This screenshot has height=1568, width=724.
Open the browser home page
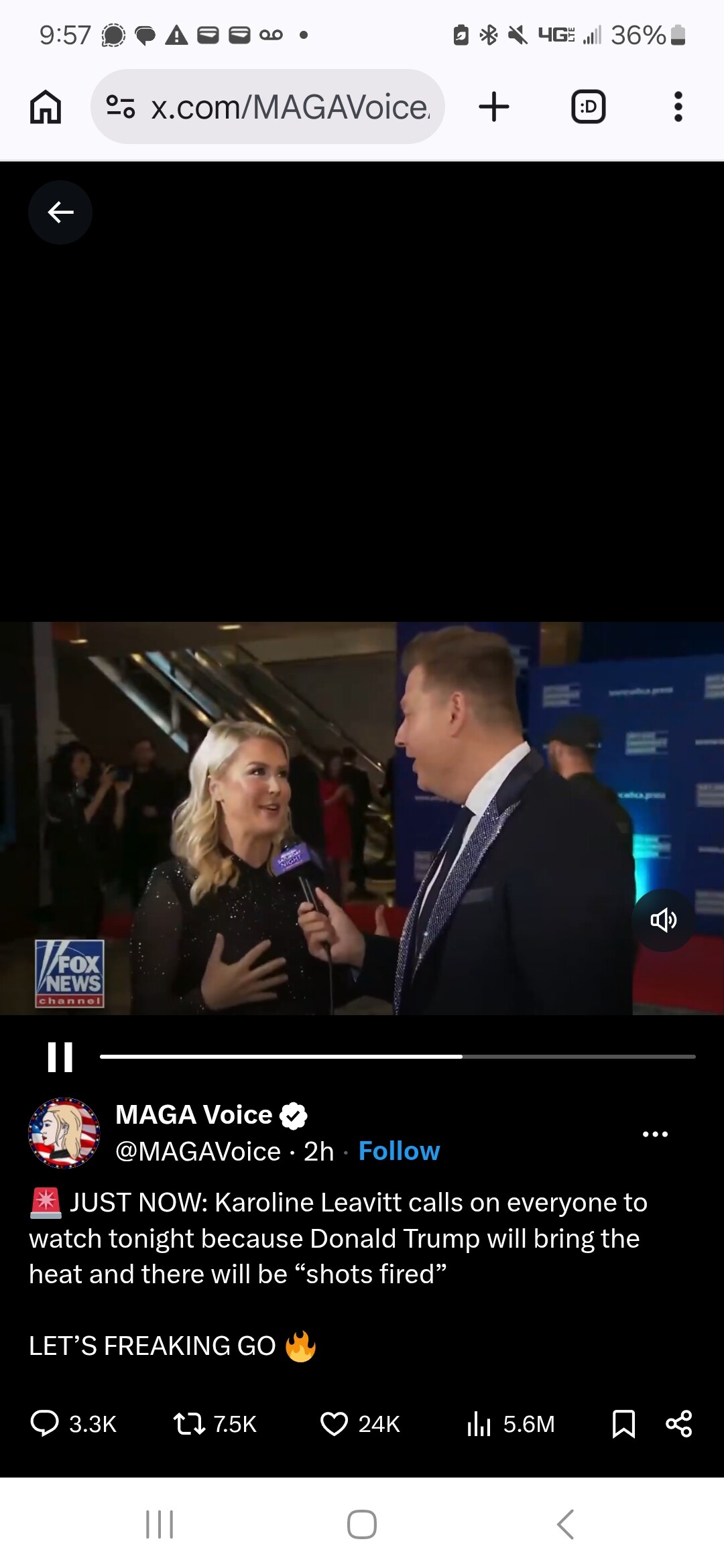[46, 107]
